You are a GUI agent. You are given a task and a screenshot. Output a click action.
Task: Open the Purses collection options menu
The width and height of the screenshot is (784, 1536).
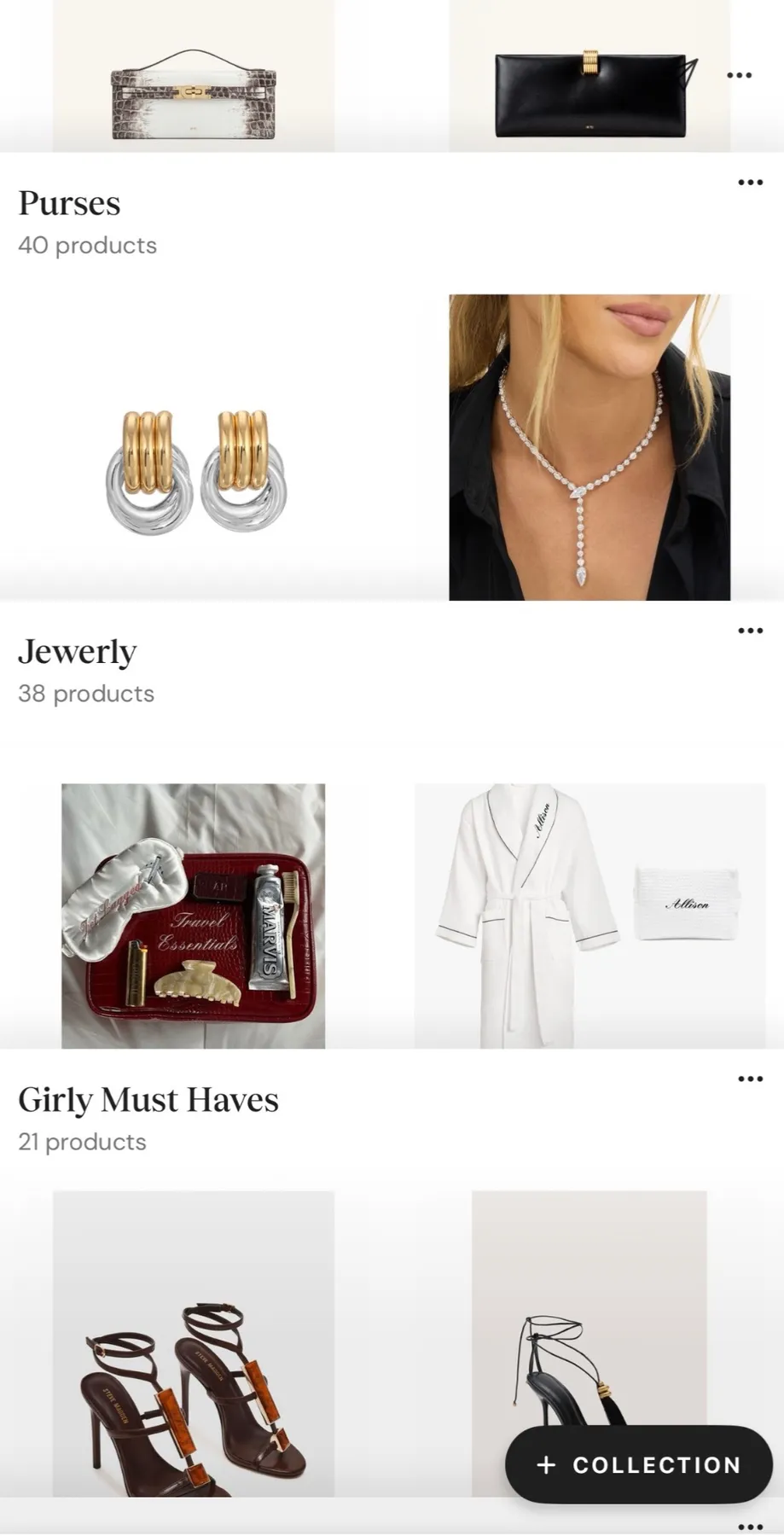[x=750, y=183]
